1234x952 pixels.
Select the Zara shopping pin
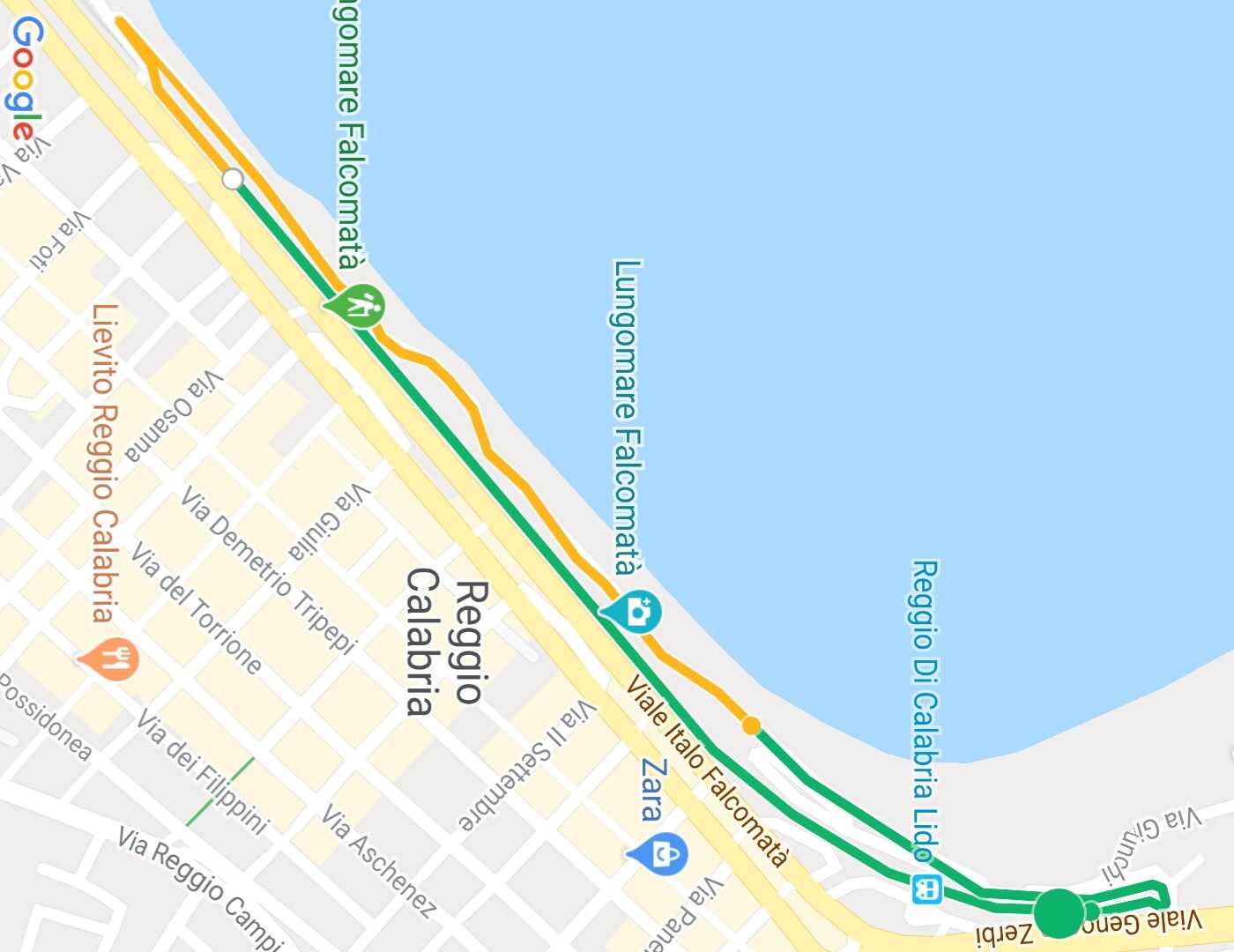[x=663, y=854]
